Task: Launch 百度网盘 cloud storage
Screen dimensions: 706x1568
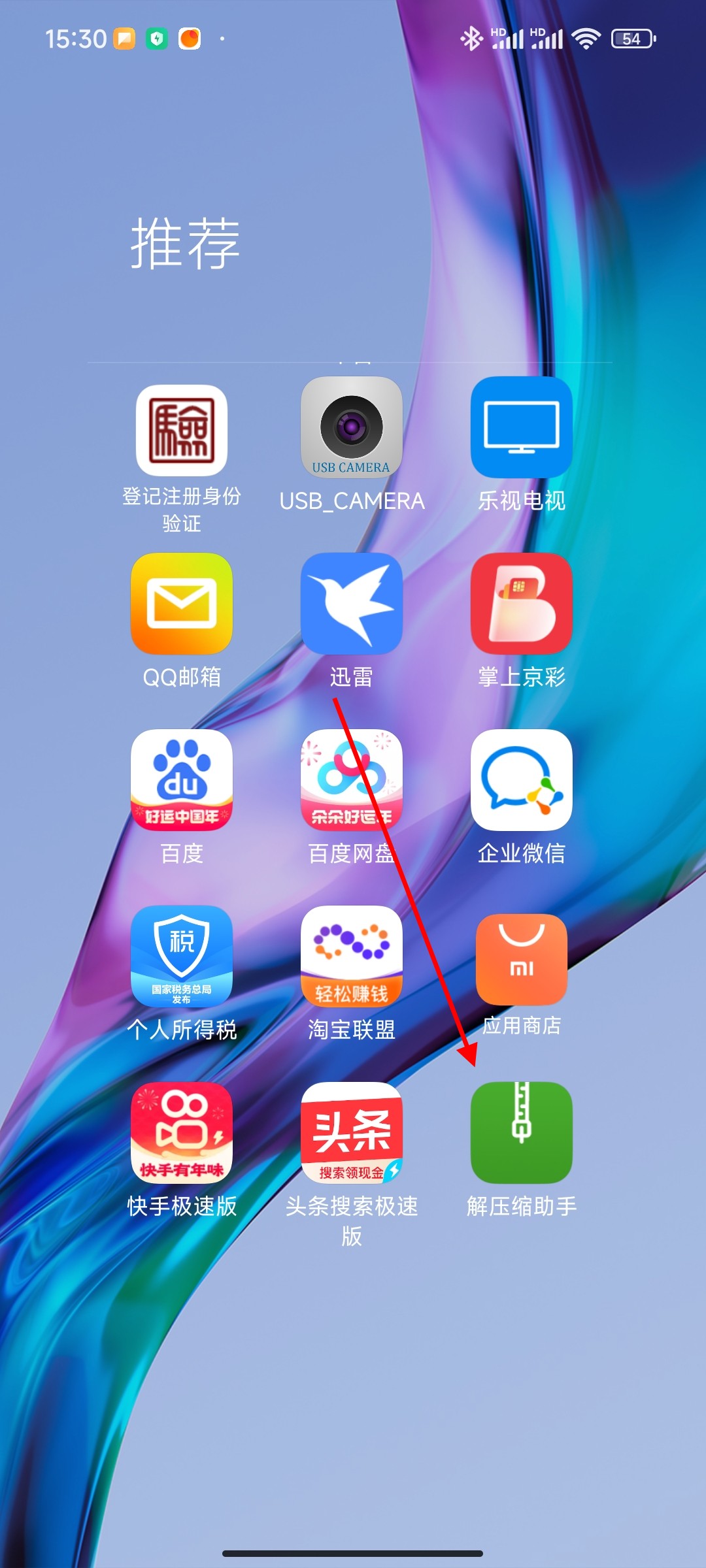Action: click(x=352, y=780)
